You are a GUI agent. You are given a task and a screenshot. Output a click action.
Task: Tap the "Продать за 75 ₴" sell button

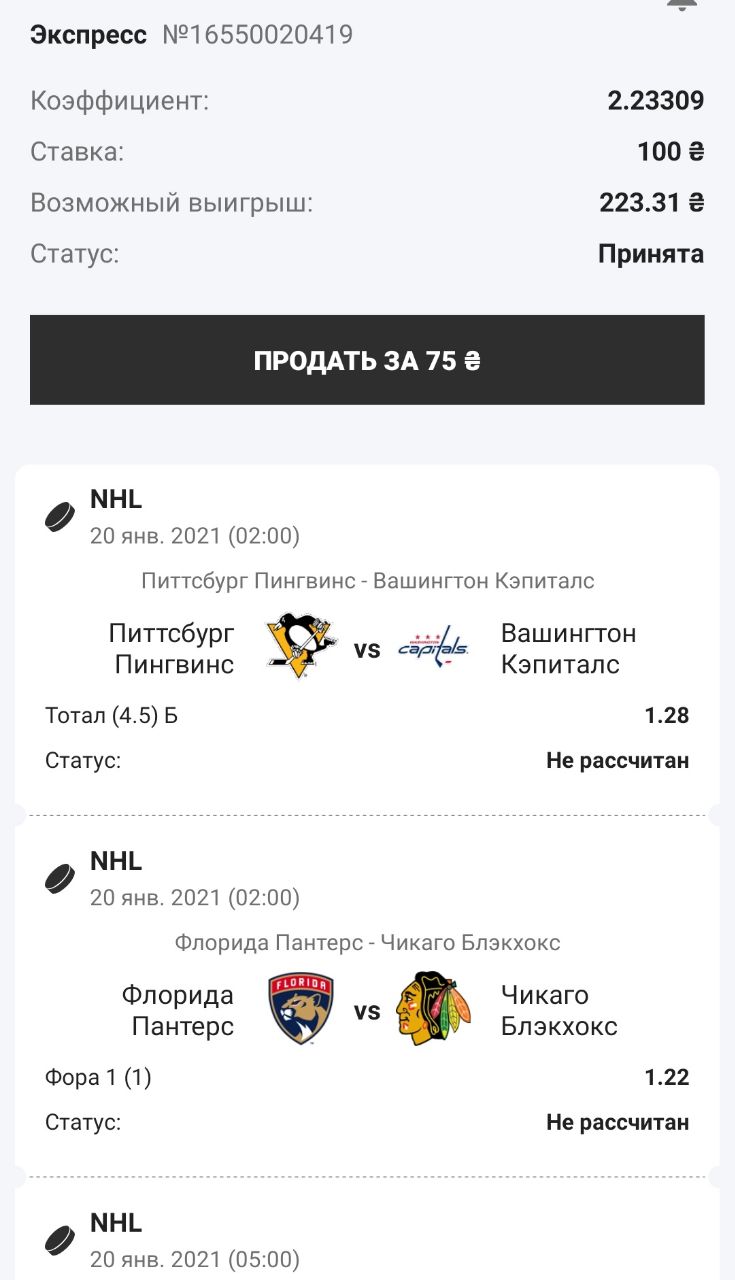pyautogui.click(x=367, y=360)
